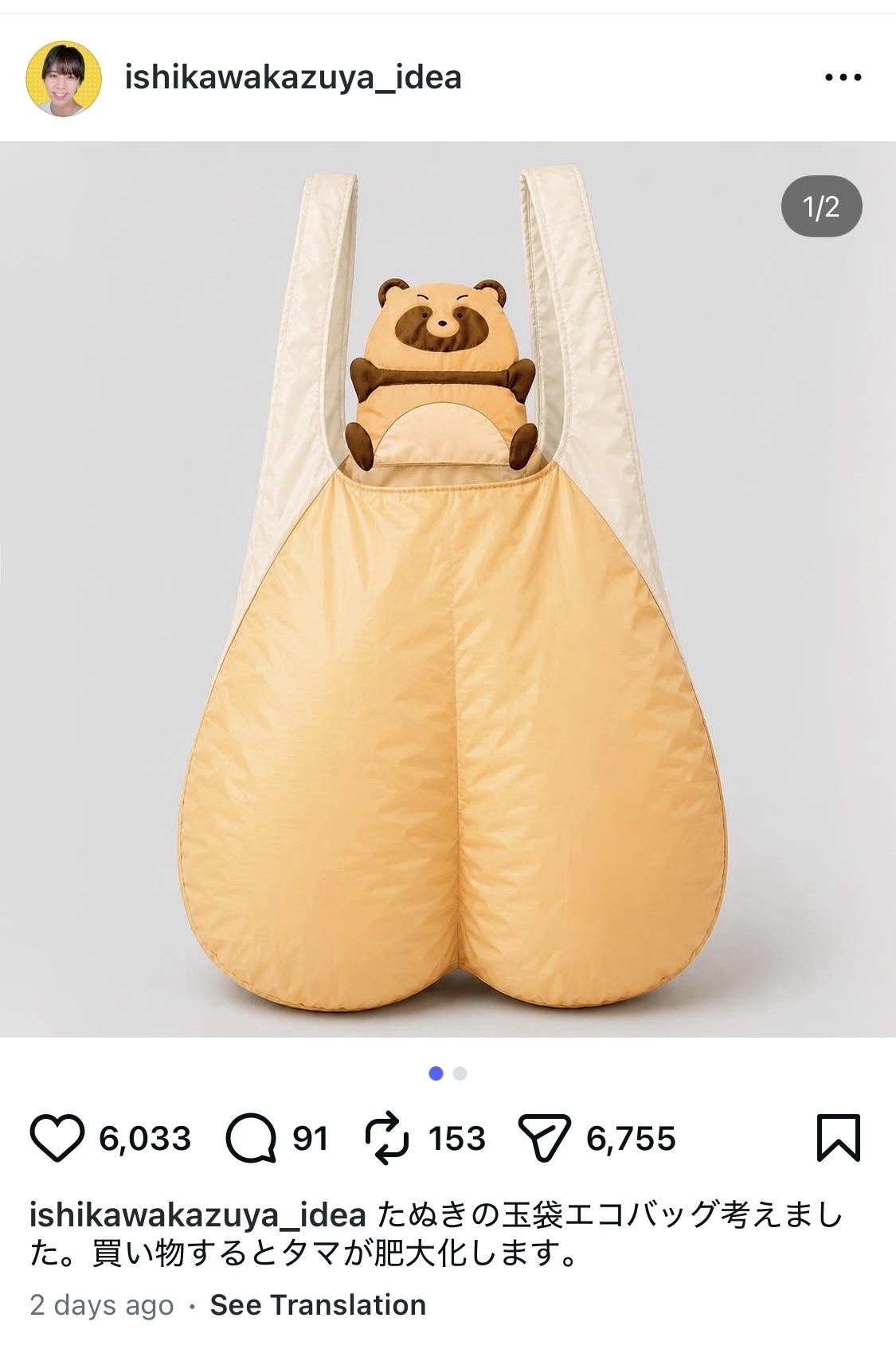Open comments via the speech bubble icon
The height and width of the screenshot is (1349, 896).
251,1139
